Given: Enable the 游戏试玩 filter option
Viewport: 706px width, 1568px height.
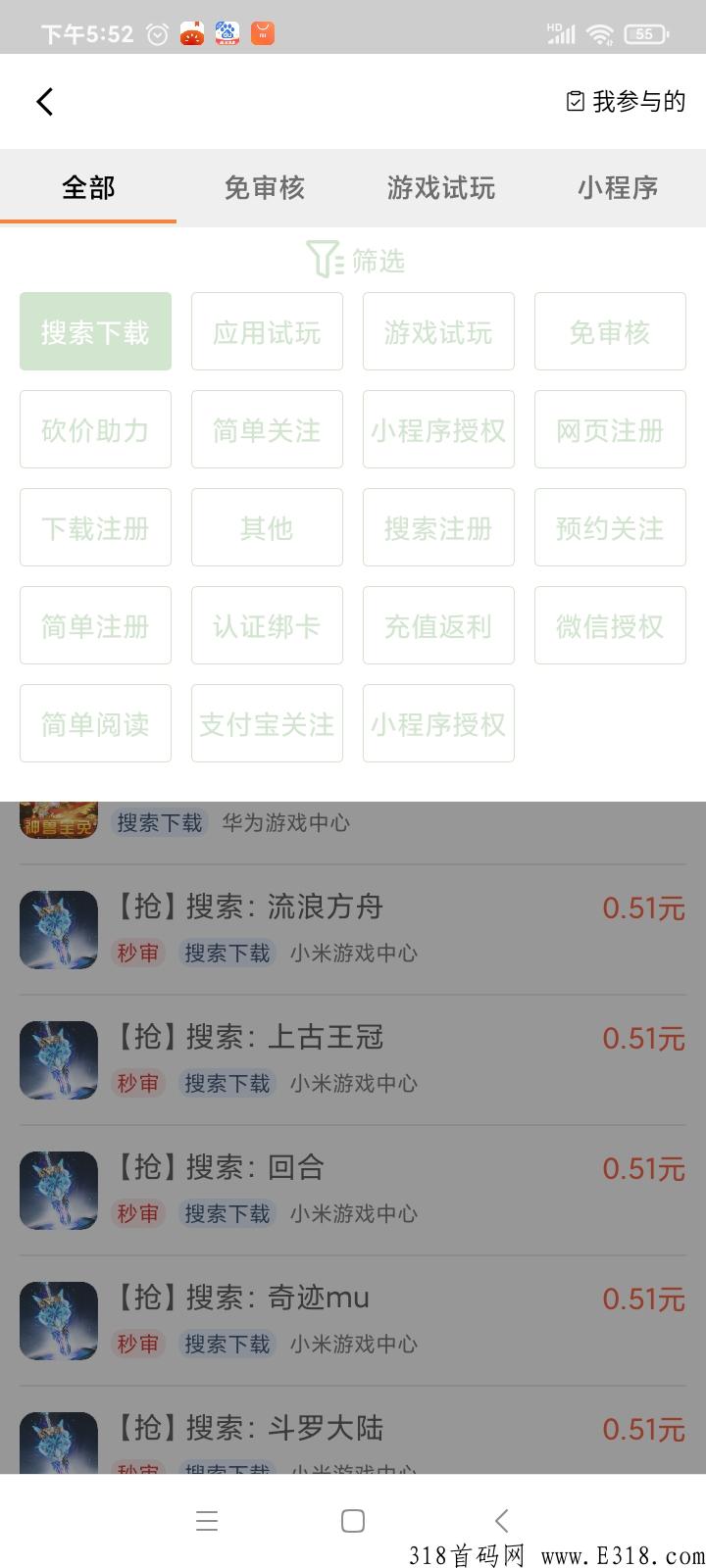Looking at the screenshot, I should click(x=438, y=331).
